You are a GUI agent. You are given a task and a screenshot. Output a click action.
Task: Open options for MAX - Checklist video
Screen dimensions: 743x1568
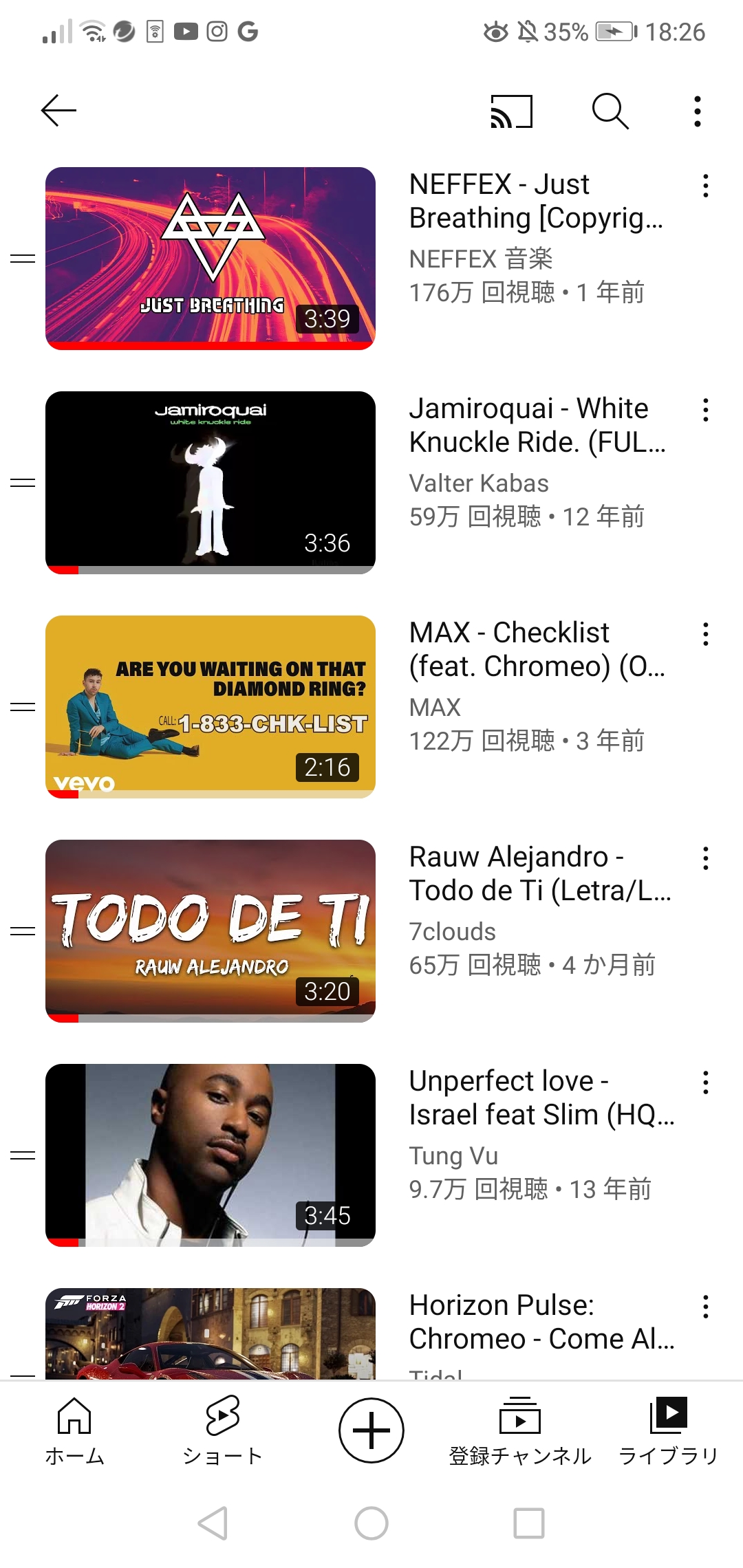point(705,635)
